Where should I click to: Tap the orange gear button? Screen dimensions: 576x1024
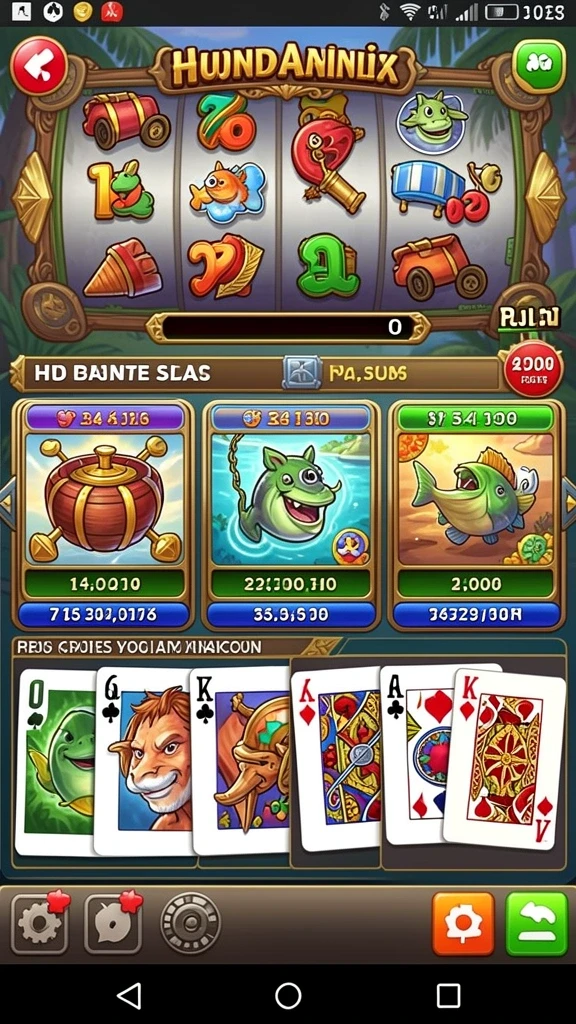click(464, 923)
